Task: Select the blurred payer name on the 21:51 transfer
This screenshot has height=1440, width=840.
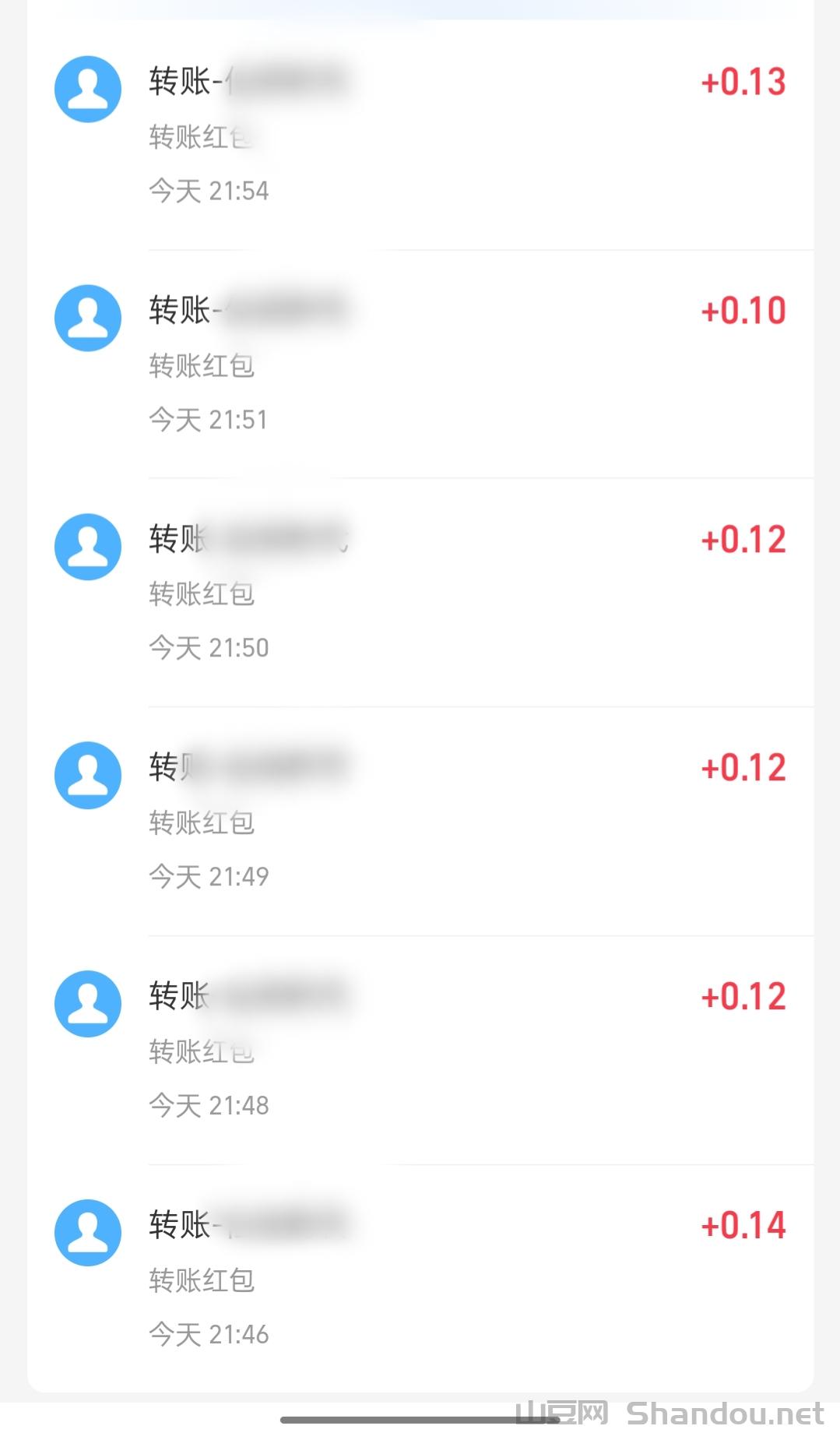Action: (x=288, y=309)
